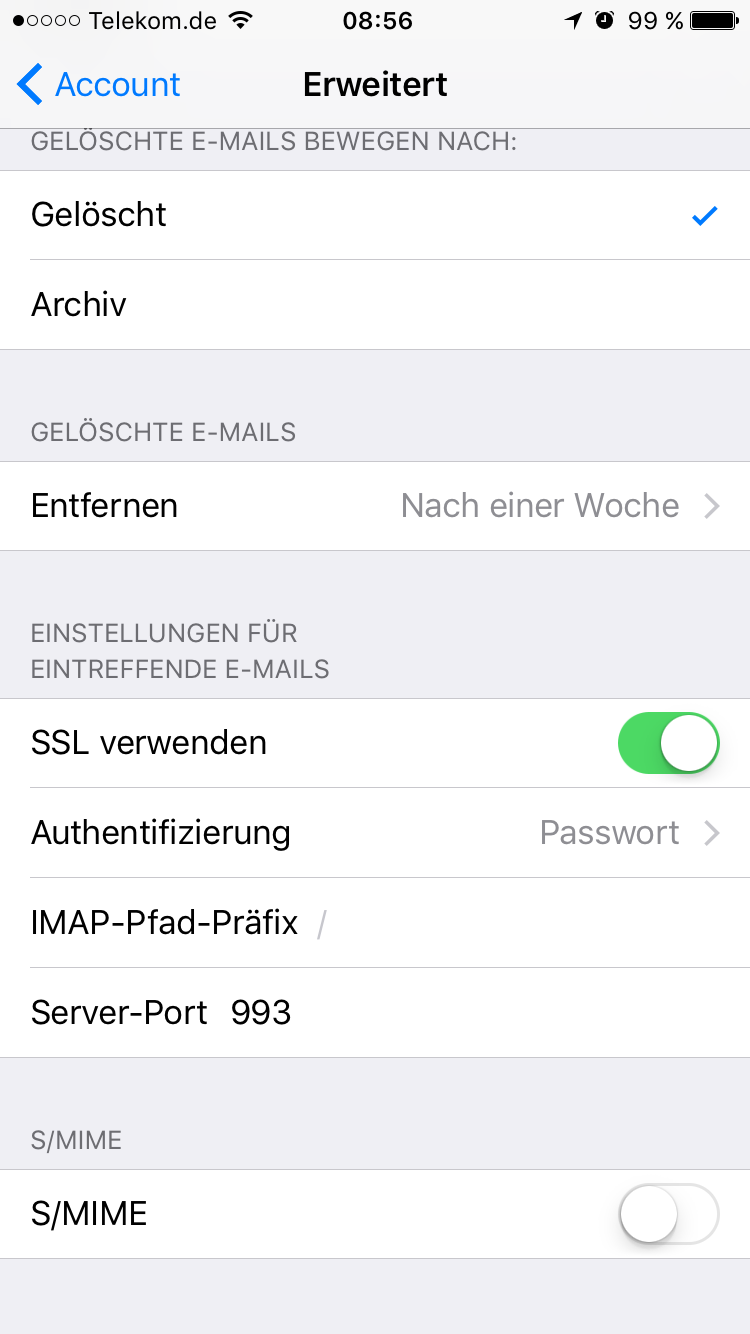This screenshot has width=750, height=1334.
Task: Tap the blue back chevron icon
Action: 28,85
